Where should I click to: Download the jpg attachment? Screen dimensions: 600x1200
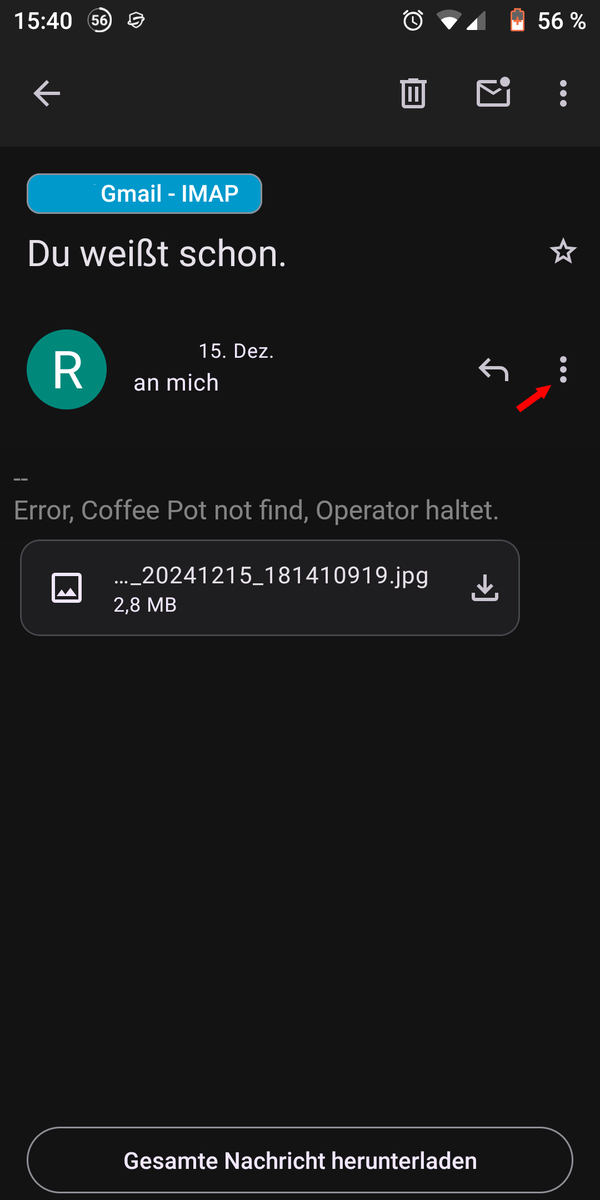(485, 588)
